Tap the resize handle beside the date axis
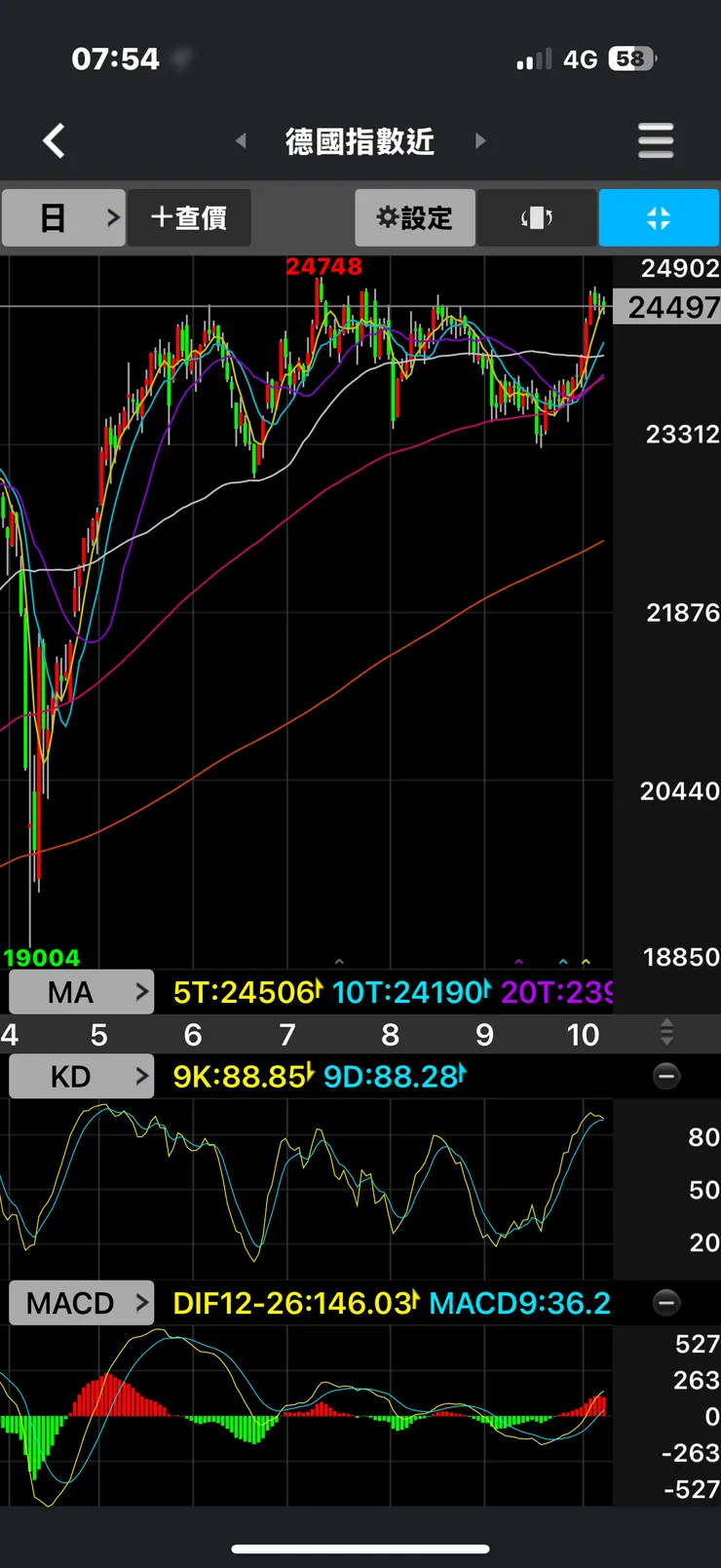 pyautogui.click(x=666, y=1032)
